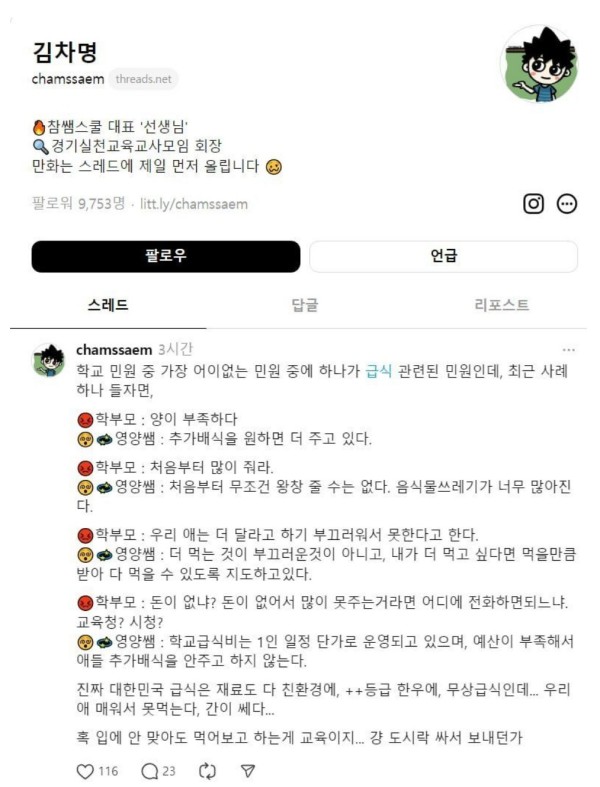This screenshot has height=787, width=600.
Task: Like the chamssaem post about 급식
Action: [86, 771]
